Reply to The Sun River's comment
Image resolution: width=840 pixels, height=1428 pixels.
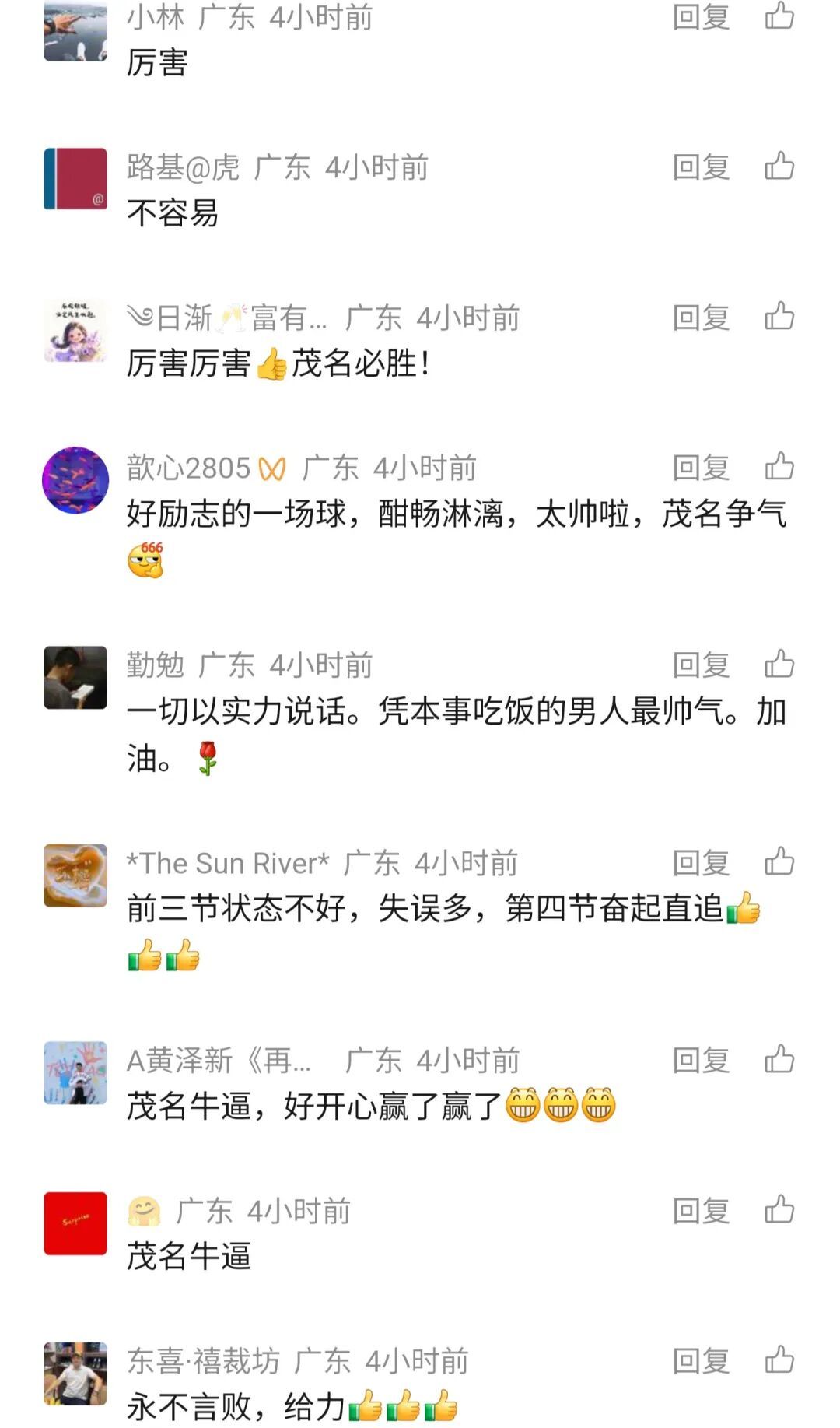[x=701, y=863]
